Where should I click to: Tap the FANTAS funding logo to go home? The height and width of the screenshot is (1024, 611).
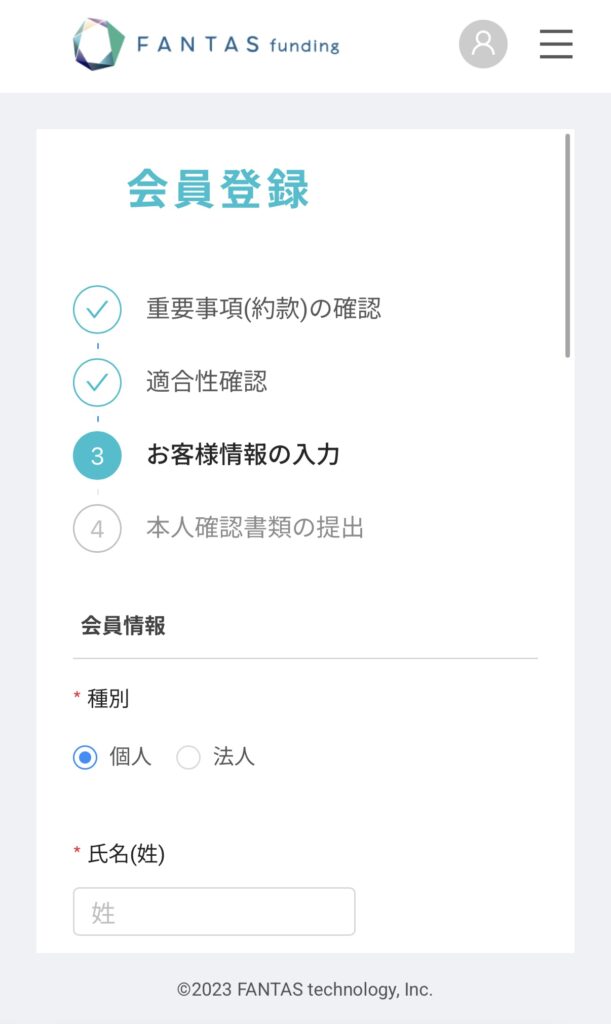click(206, 44)
